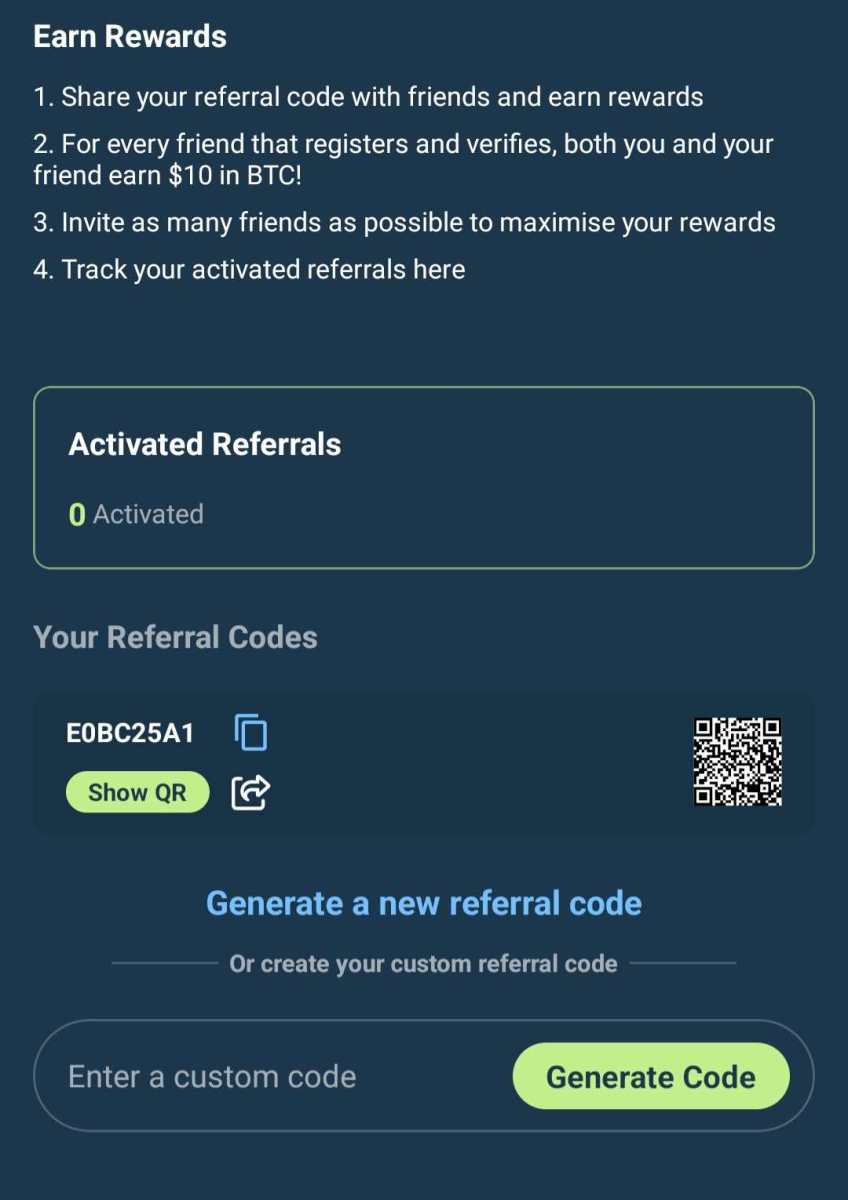The width and height of the screenshot is (848, 1200).
Task: Click the Activated Referrals card
Action: (x=424, y=475)
